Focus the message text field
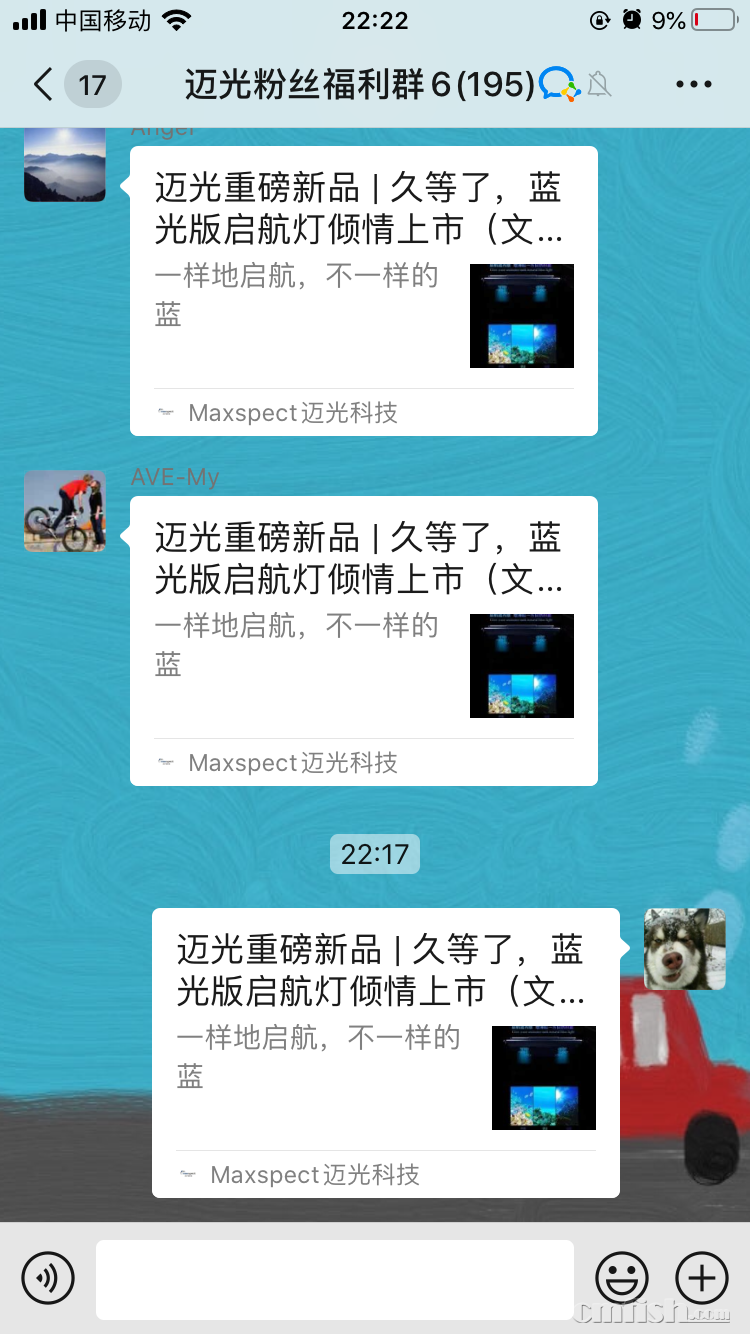This screenshot has height=1334, width=750. (334, 1279)
